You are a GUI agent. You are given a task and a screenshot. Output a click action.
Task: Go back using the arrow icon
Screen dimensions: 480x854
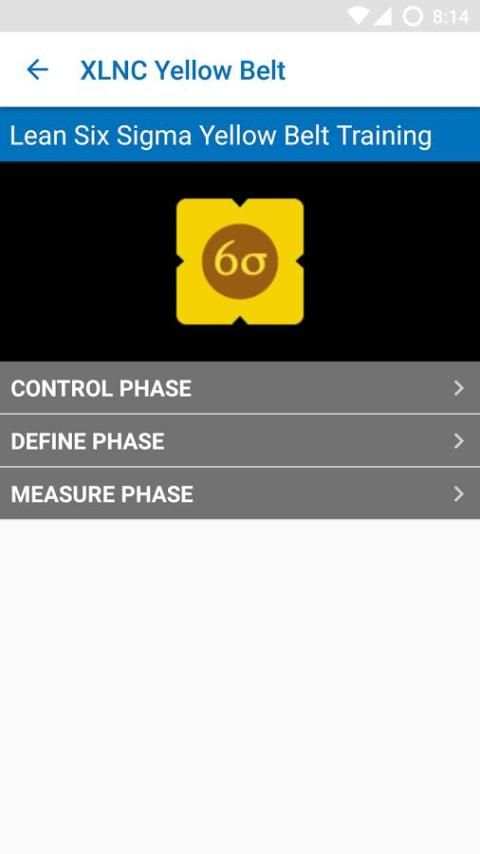pos(38,70)
